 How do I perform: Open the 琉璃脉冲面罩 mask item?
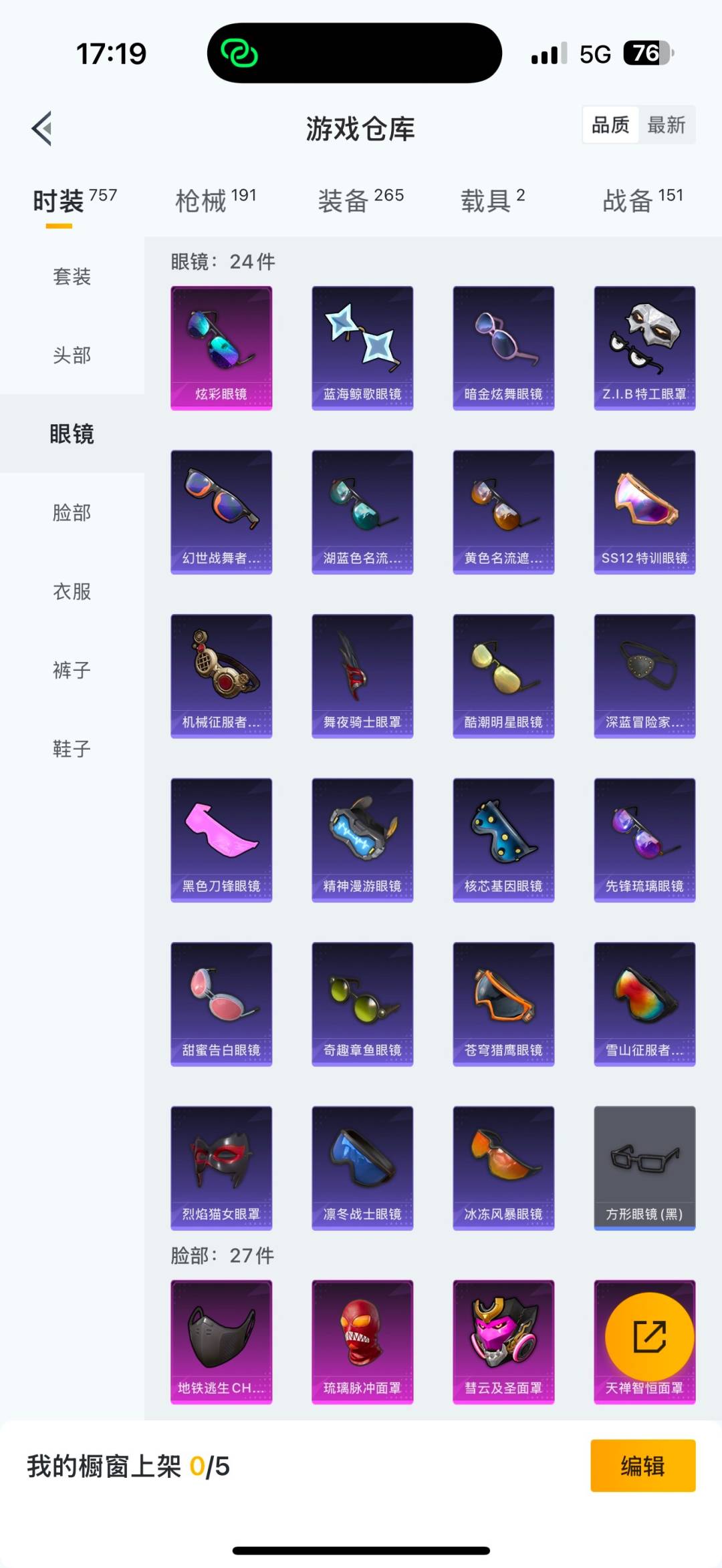(x=362, y=1343)
